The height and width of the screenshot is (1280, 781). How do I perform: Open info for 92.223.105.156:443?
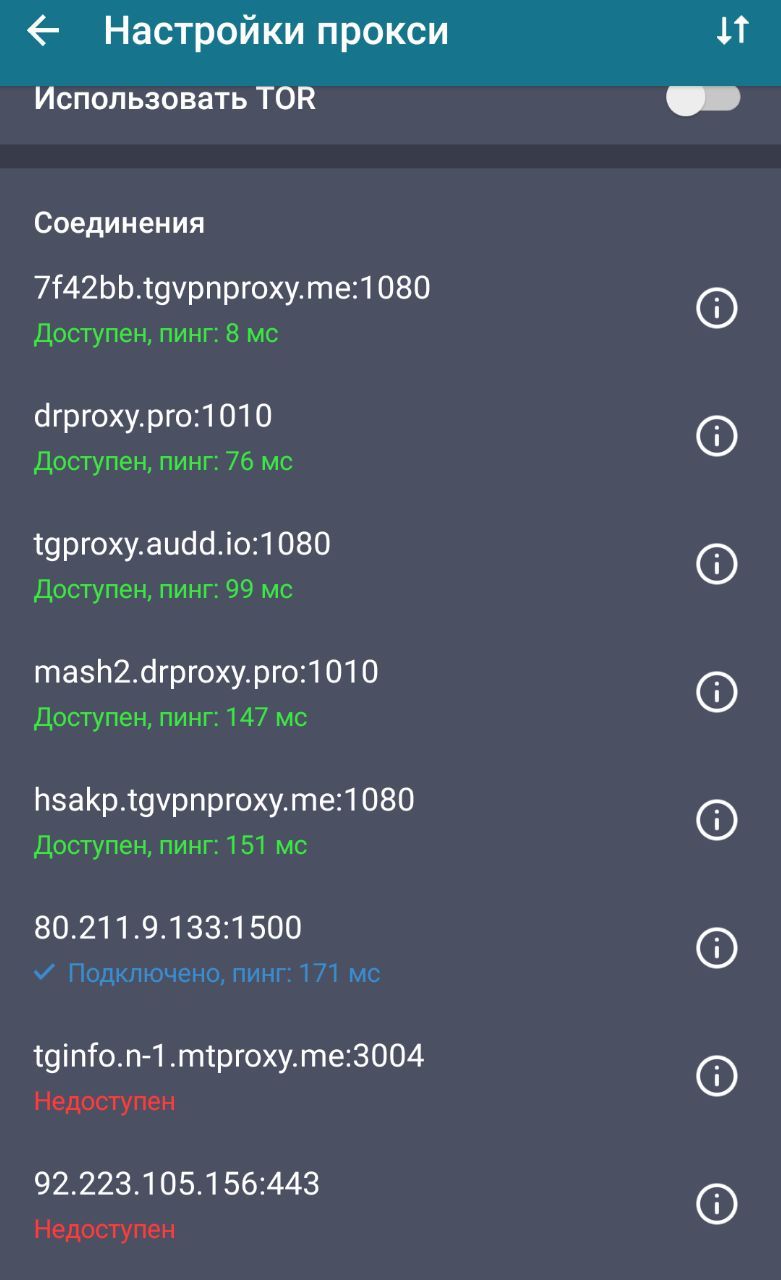coord(716,1204)
